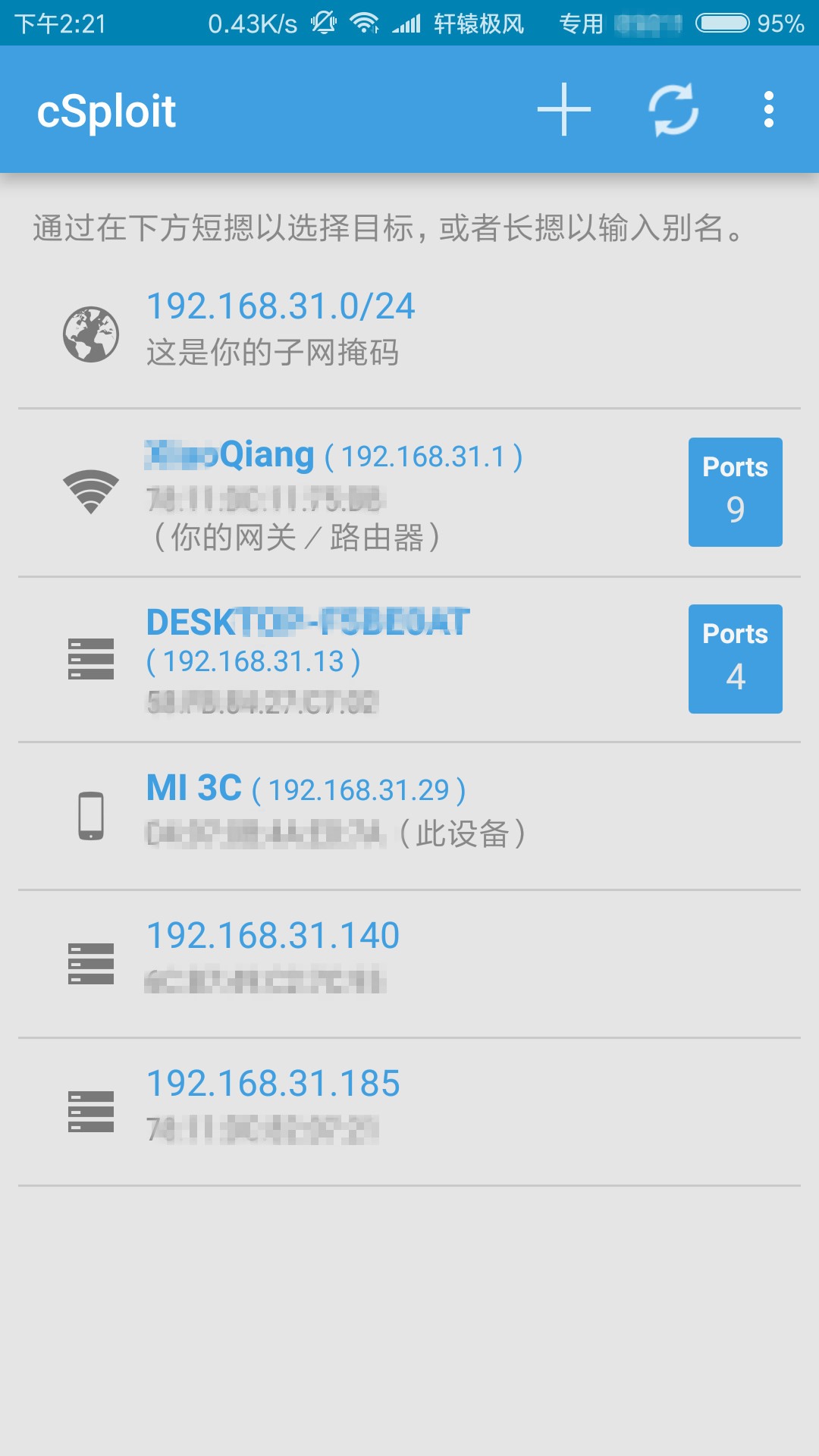Open the overflow menu

769,110
